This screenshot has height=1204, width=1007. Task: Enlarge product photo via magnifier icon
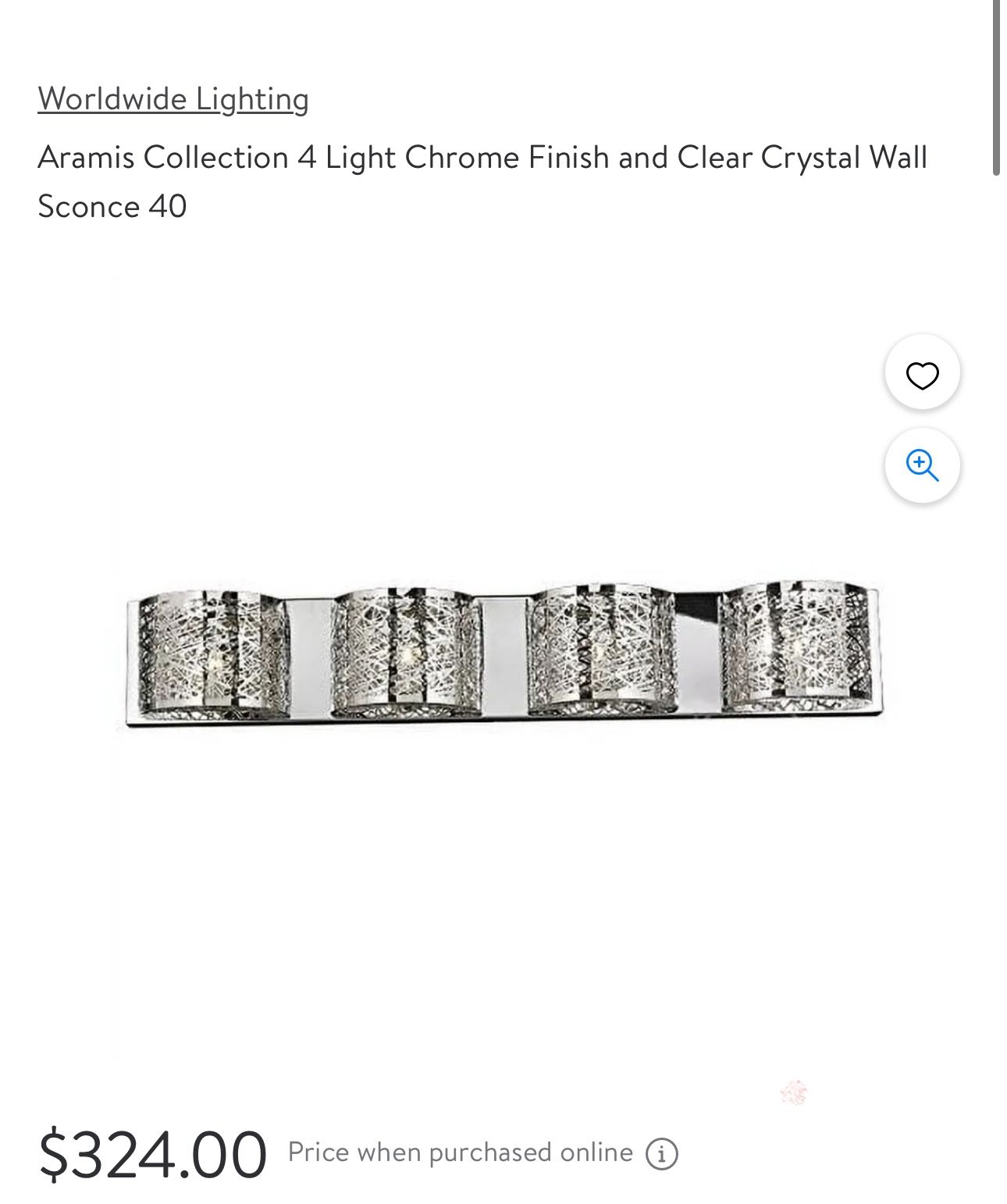(923, 465)
